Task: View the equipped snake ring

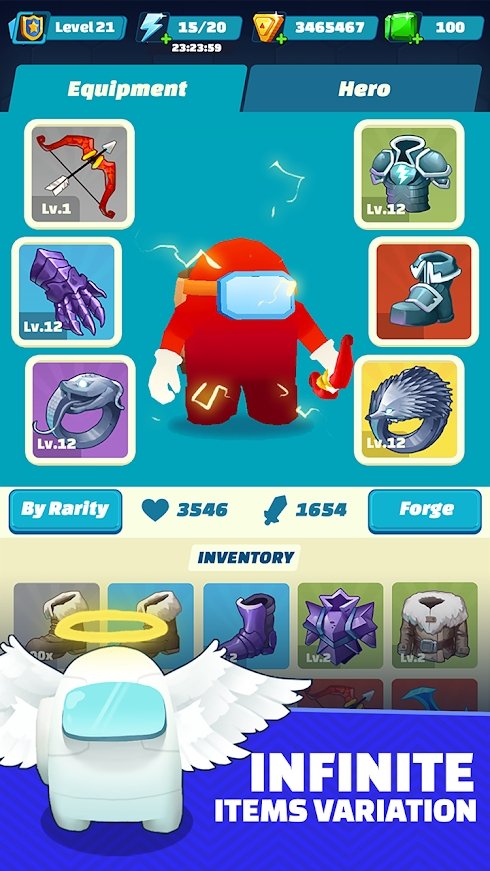Action: click(x=81, y=410)
